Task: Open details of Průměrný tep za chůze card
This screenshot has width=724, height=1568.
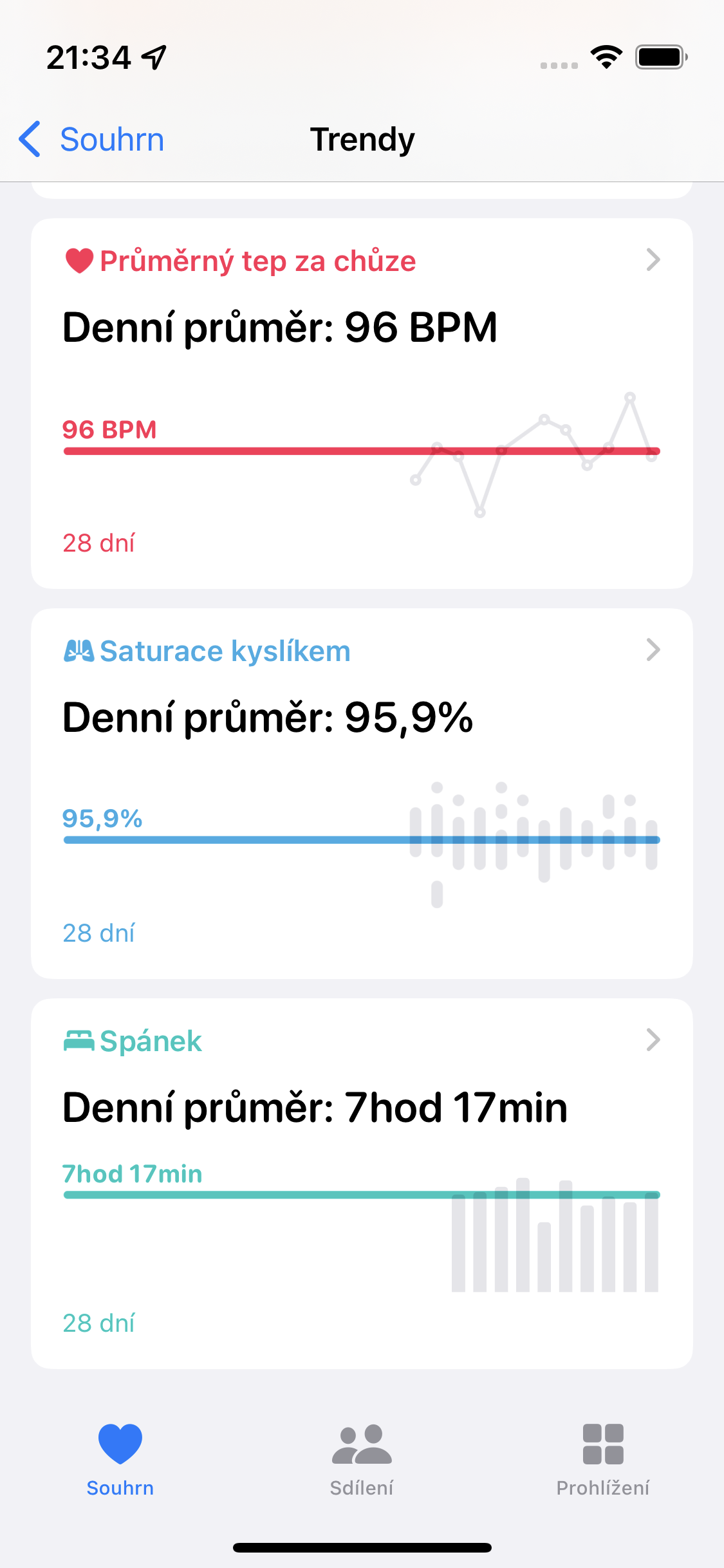Action: click(654, 261)
